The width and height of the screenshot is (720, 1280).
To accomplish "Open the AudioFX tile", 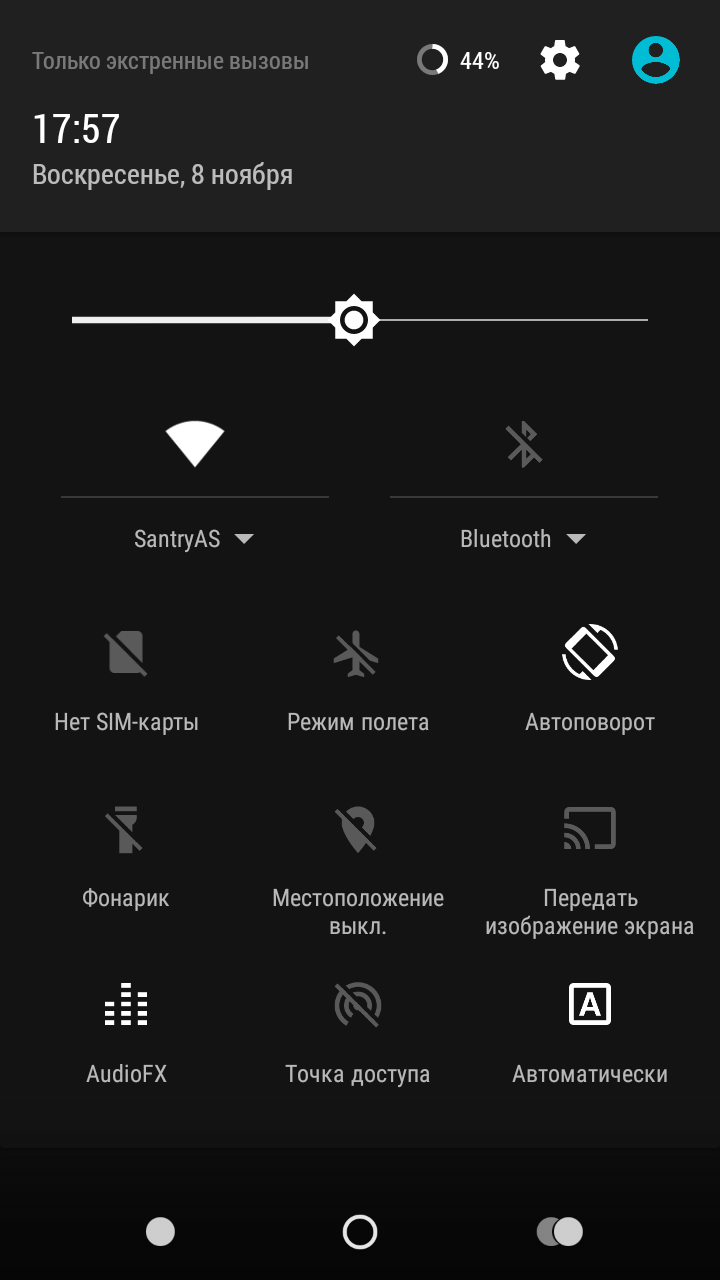I will coord(126,1034).
